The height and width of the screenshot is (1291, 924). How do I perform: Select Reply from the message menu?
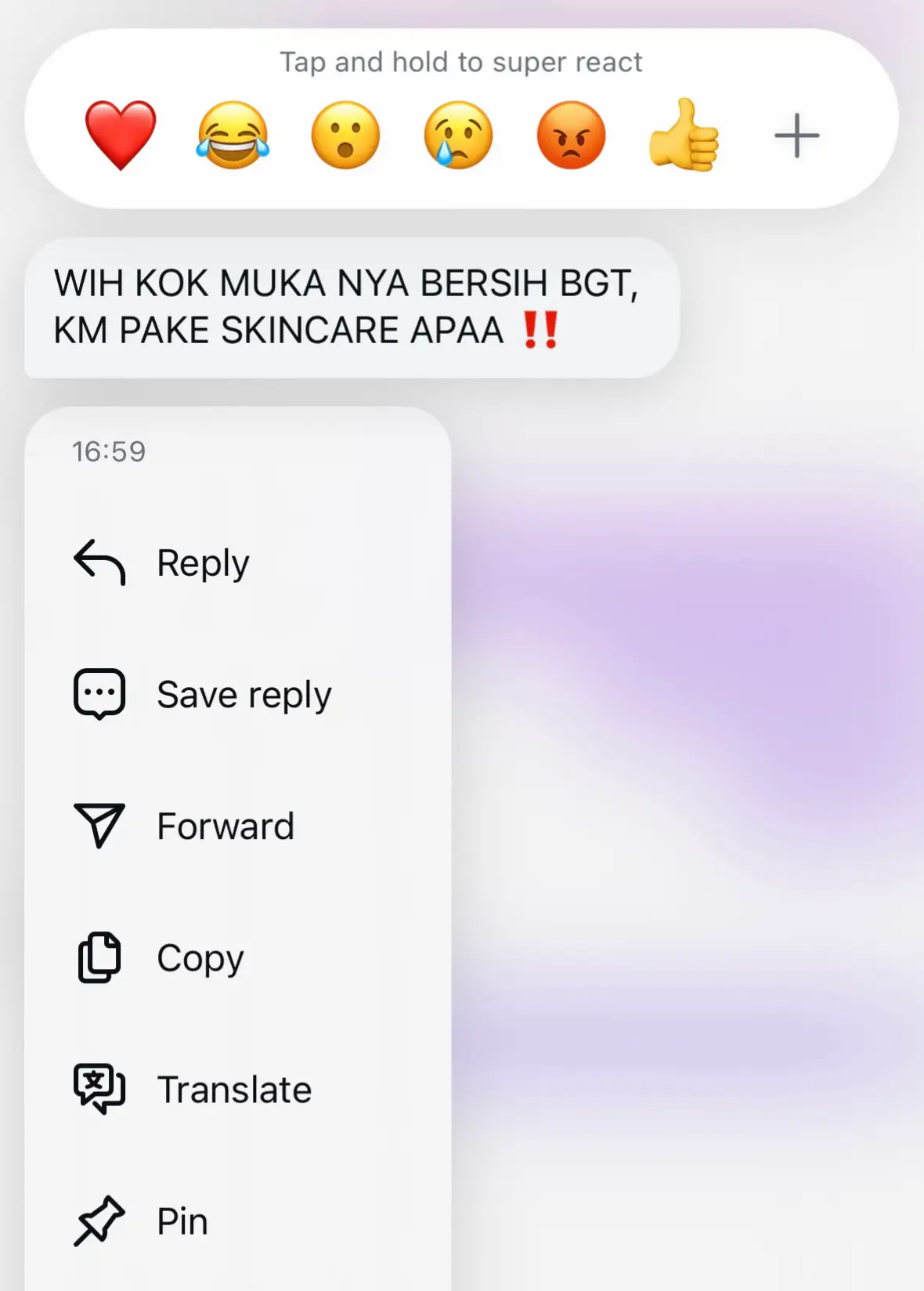click(202, 563)
